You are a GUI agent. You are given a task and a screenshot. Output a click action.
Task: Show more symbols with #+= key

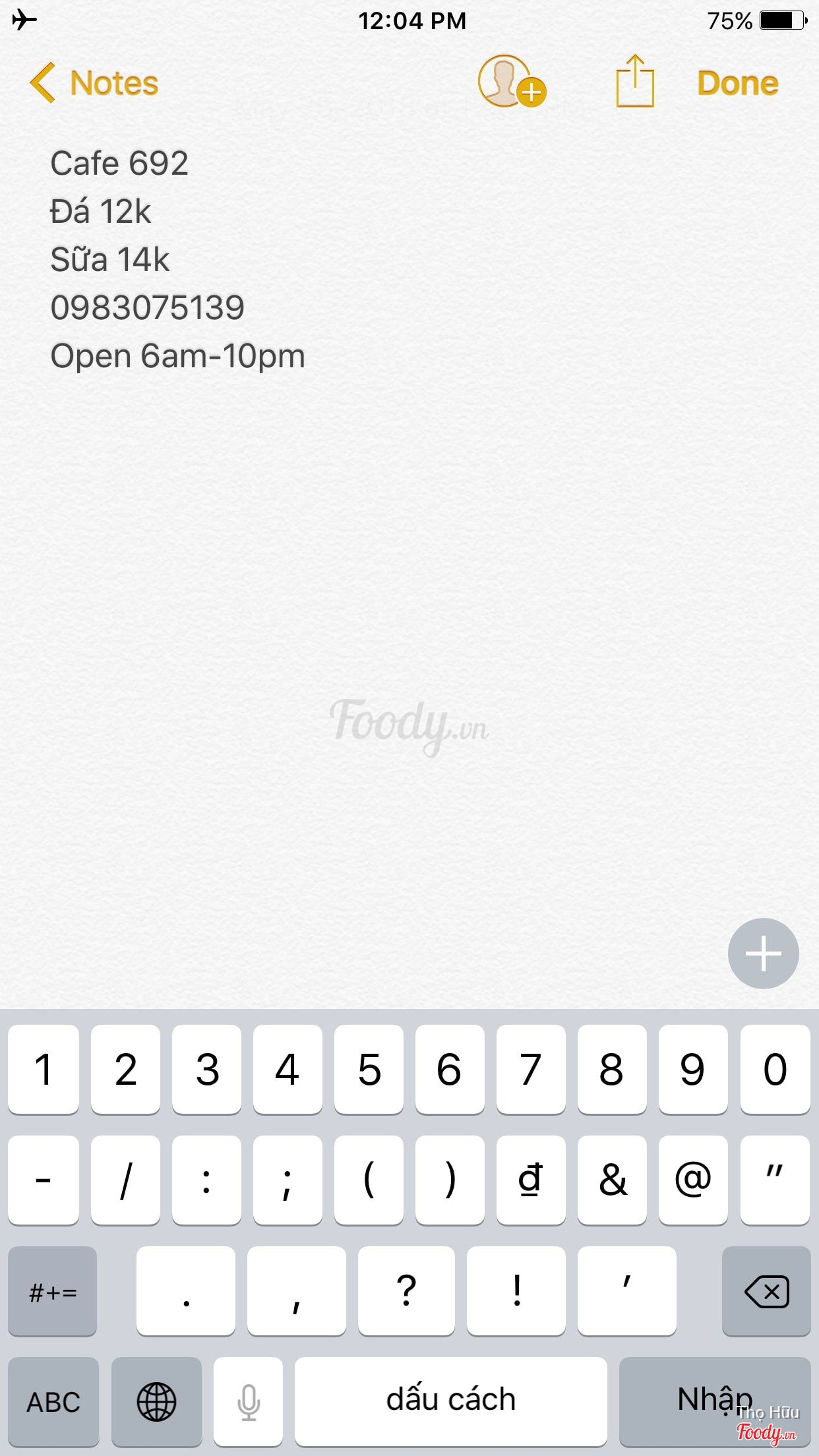click(x=53, y=1291)
